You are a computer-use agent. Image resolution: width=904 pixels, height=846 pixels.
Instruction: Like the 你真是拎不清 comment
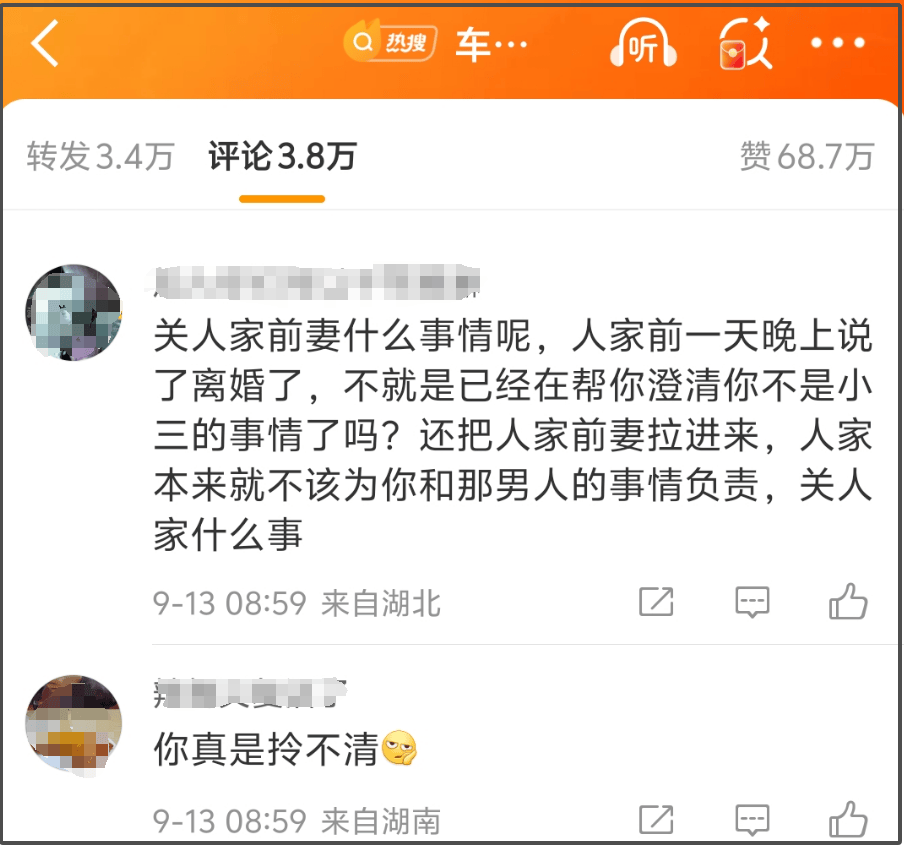(x=848, y=819)
